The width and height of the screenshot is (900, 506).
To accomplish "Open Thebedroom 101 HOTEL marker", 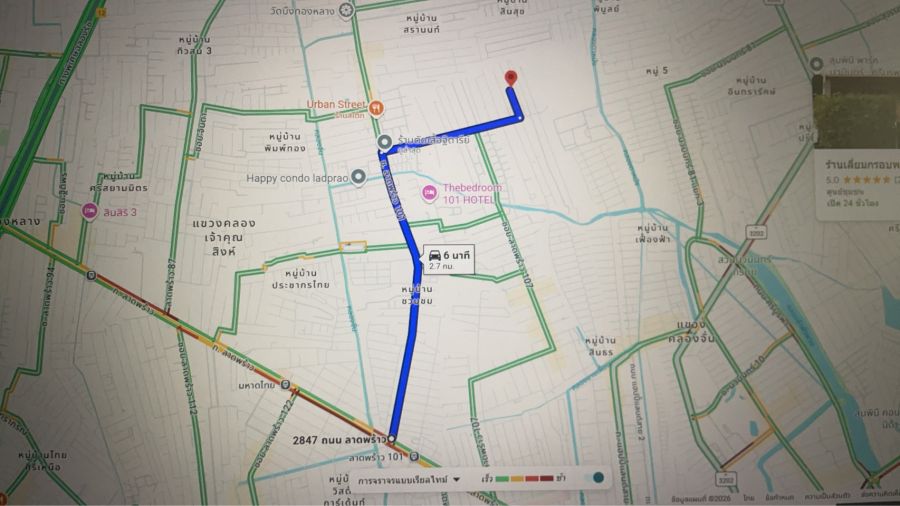I will 429,192.
